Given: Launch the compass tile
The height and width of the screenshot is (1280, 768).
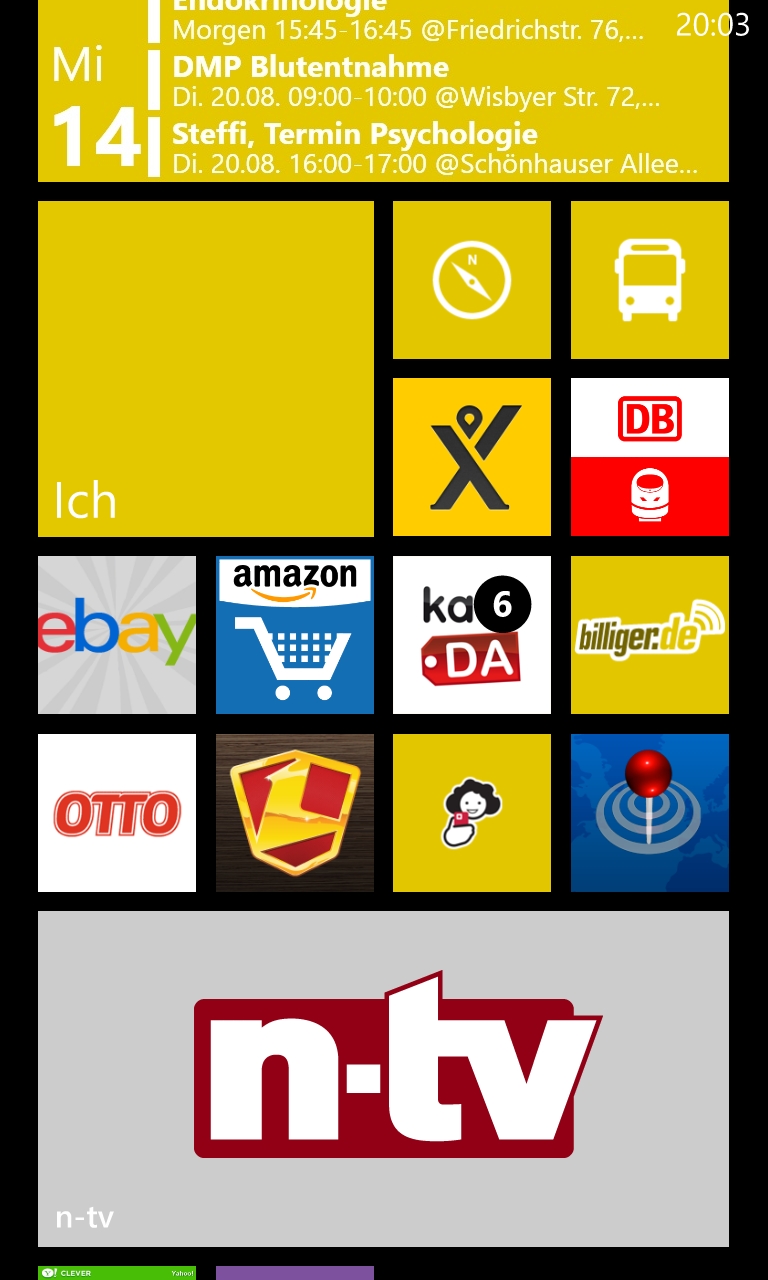Looking at the screenshot, I should pos(472,280).
